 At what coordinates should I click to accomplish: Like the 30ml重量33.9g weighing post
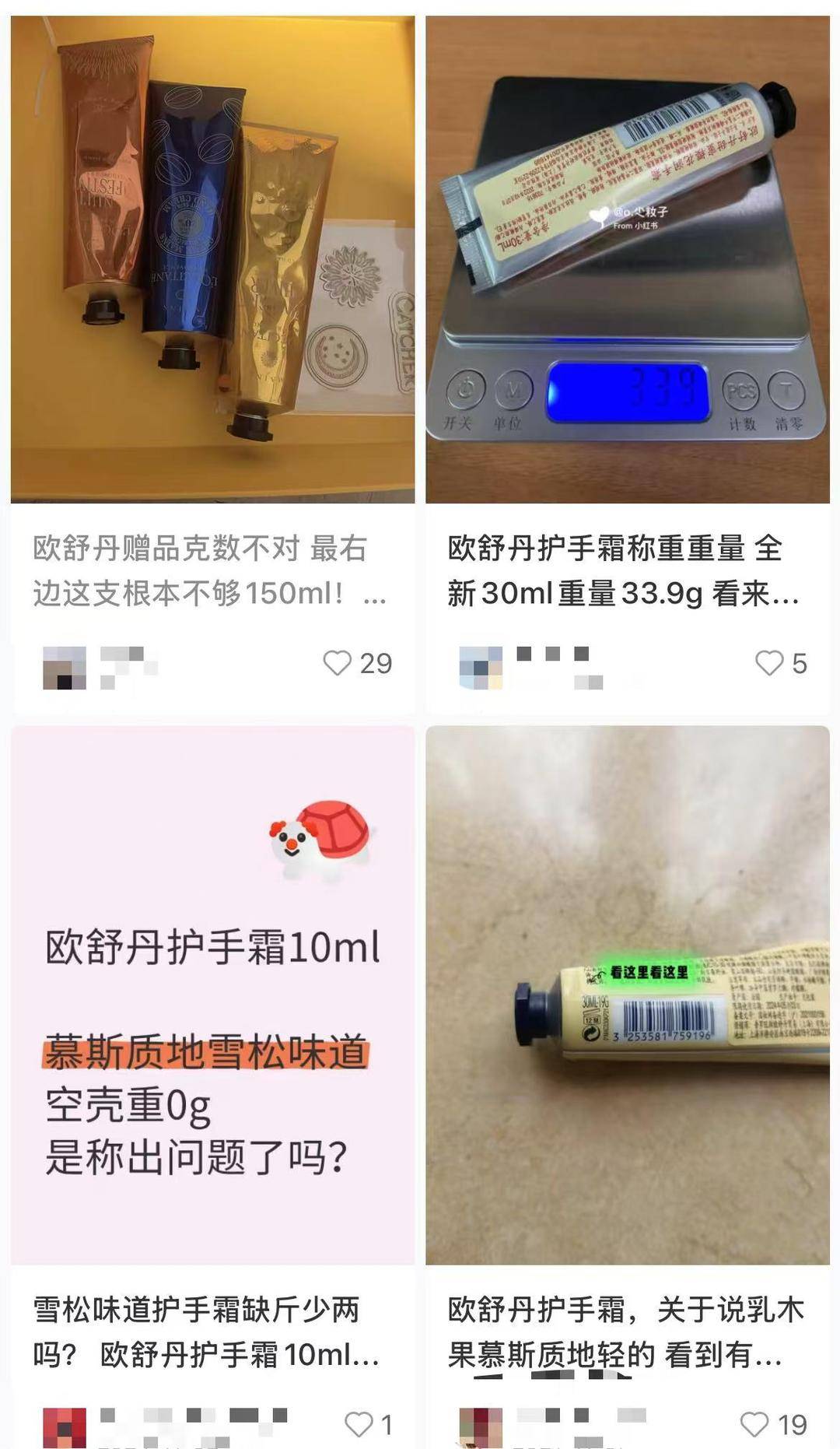pos(769,663)
